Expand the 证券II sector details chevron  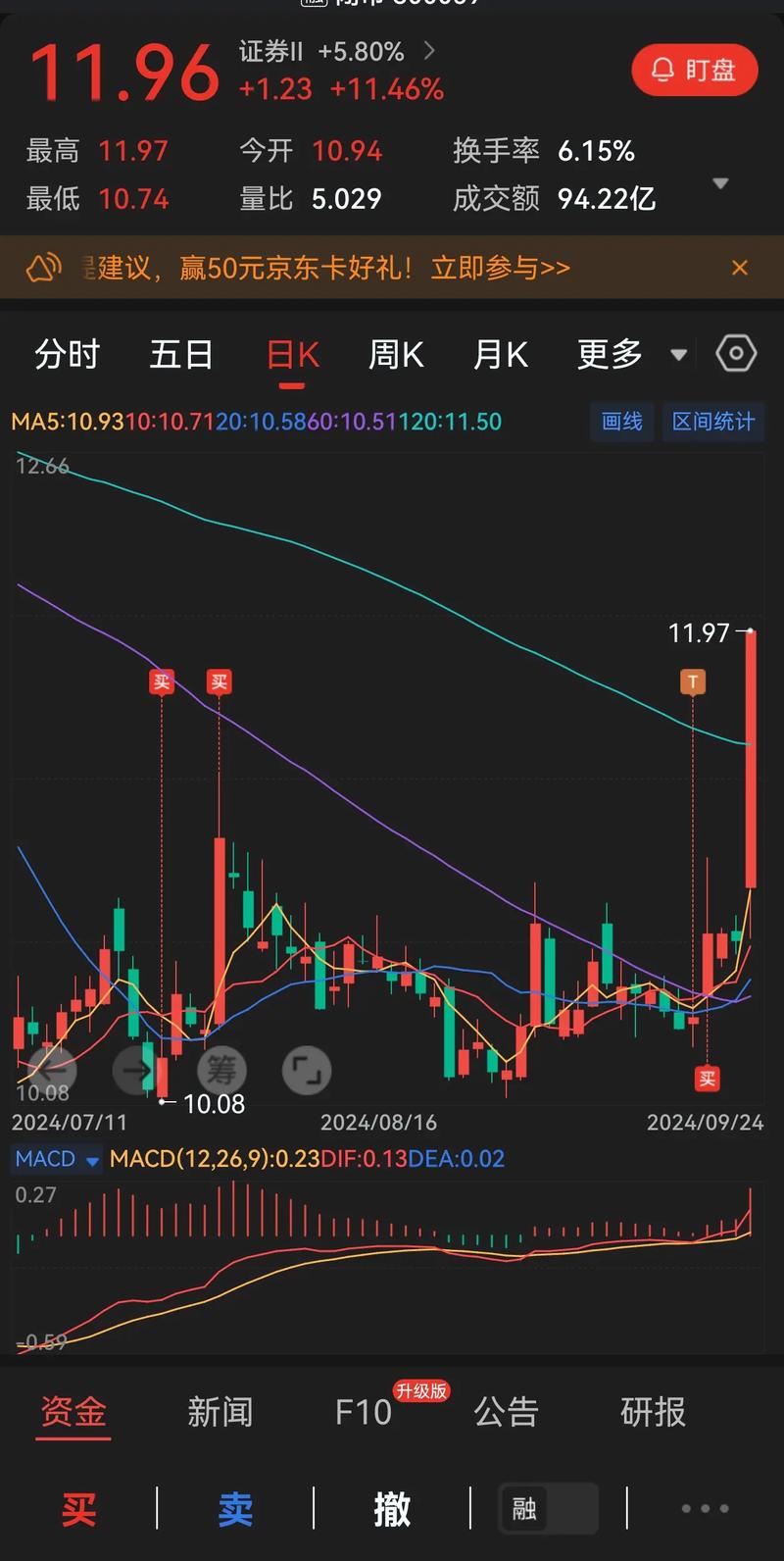pos(428,52)
